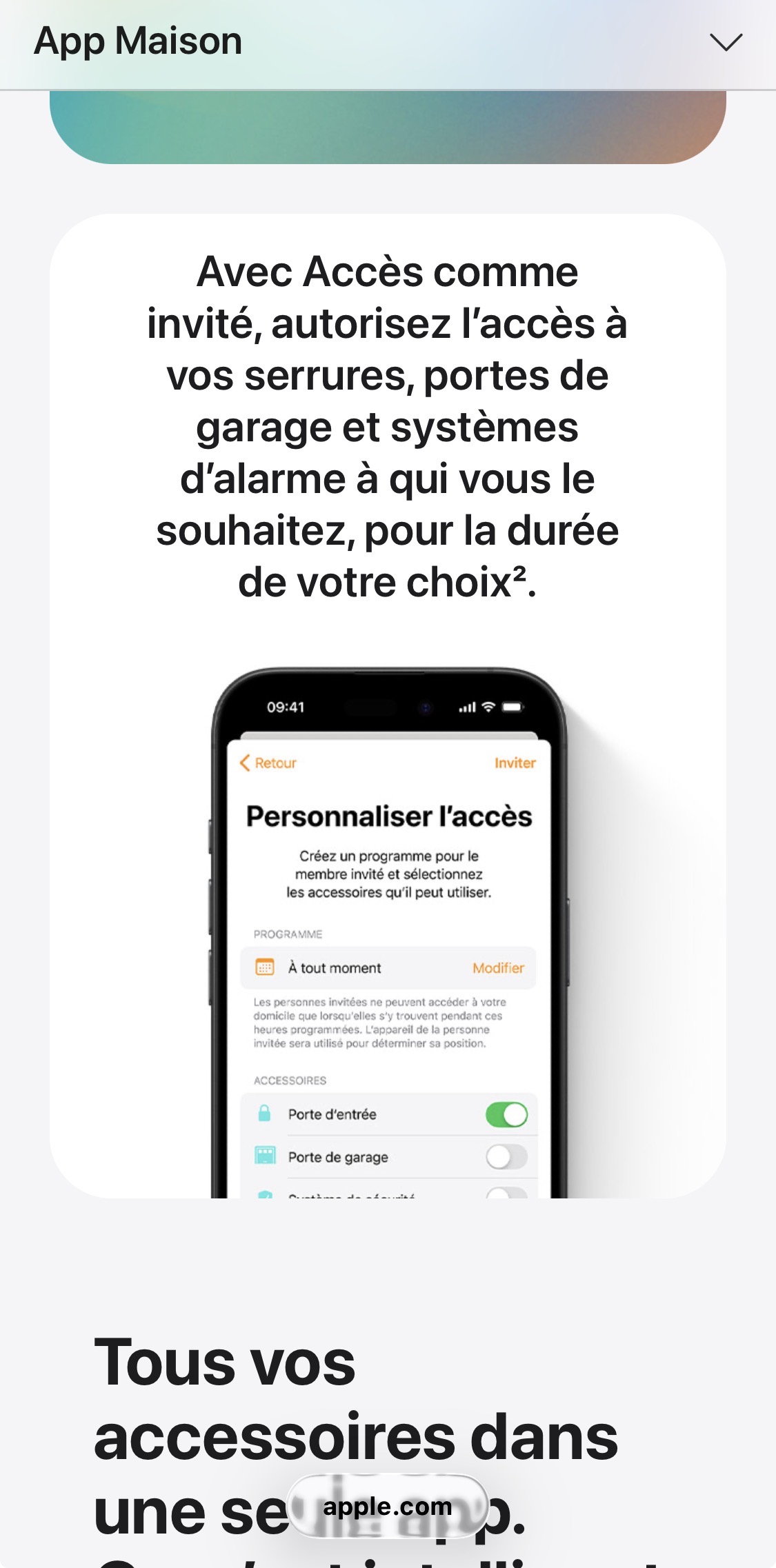Tap the apple.com address pill

[388, 1507]
